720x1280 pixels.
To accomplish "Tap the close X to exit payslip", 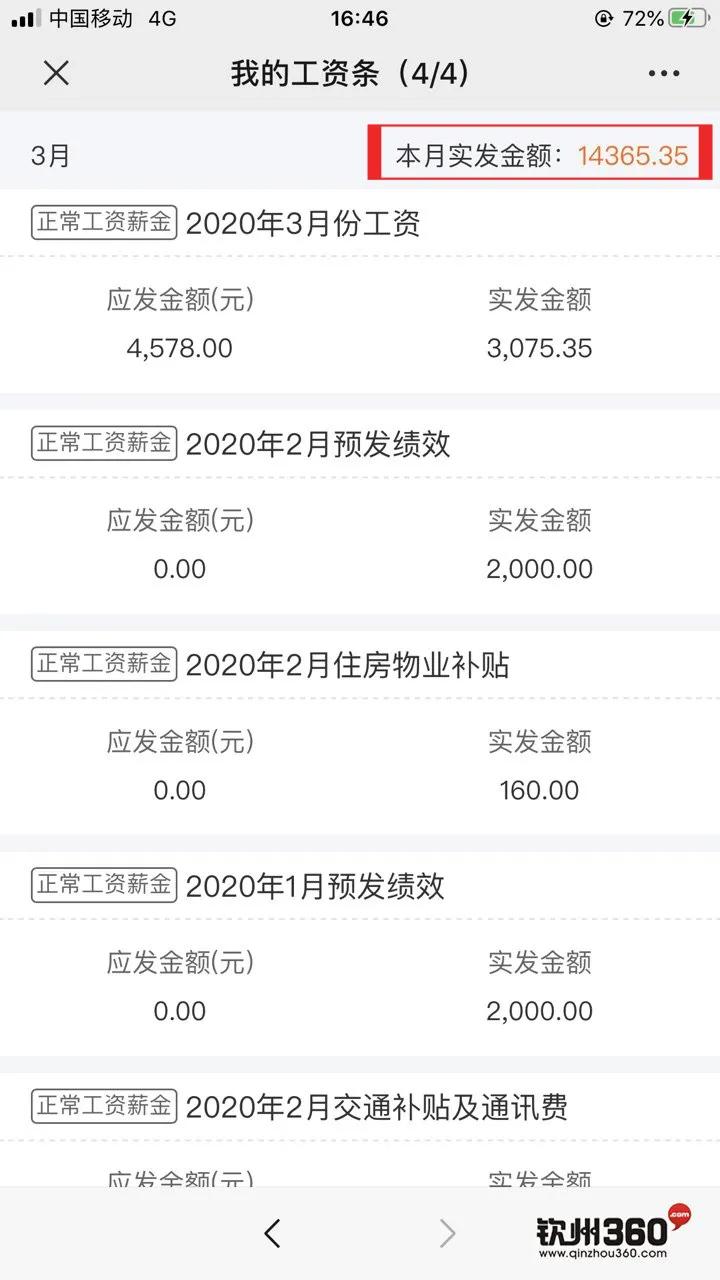I will (x=56, y=73).
